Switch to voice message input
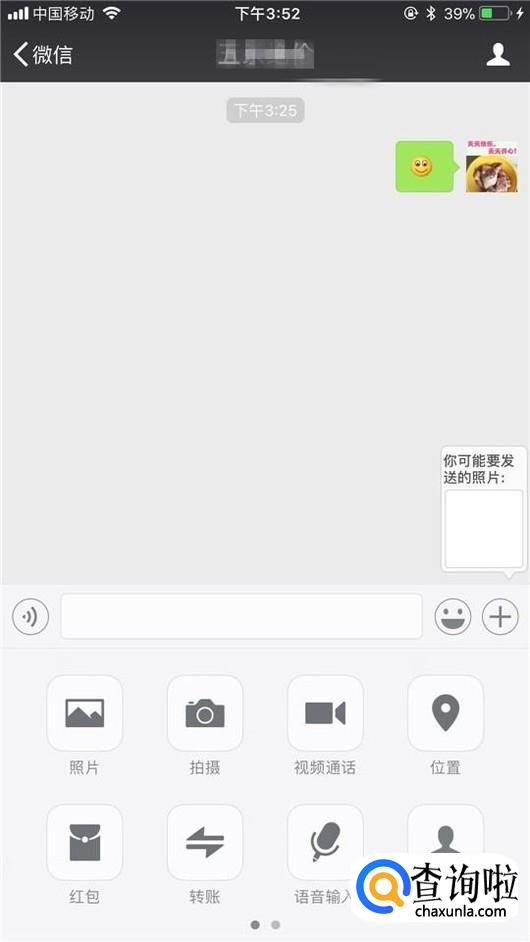The height and width of the screenshot is (942, 530). click(x=31, y=616)
